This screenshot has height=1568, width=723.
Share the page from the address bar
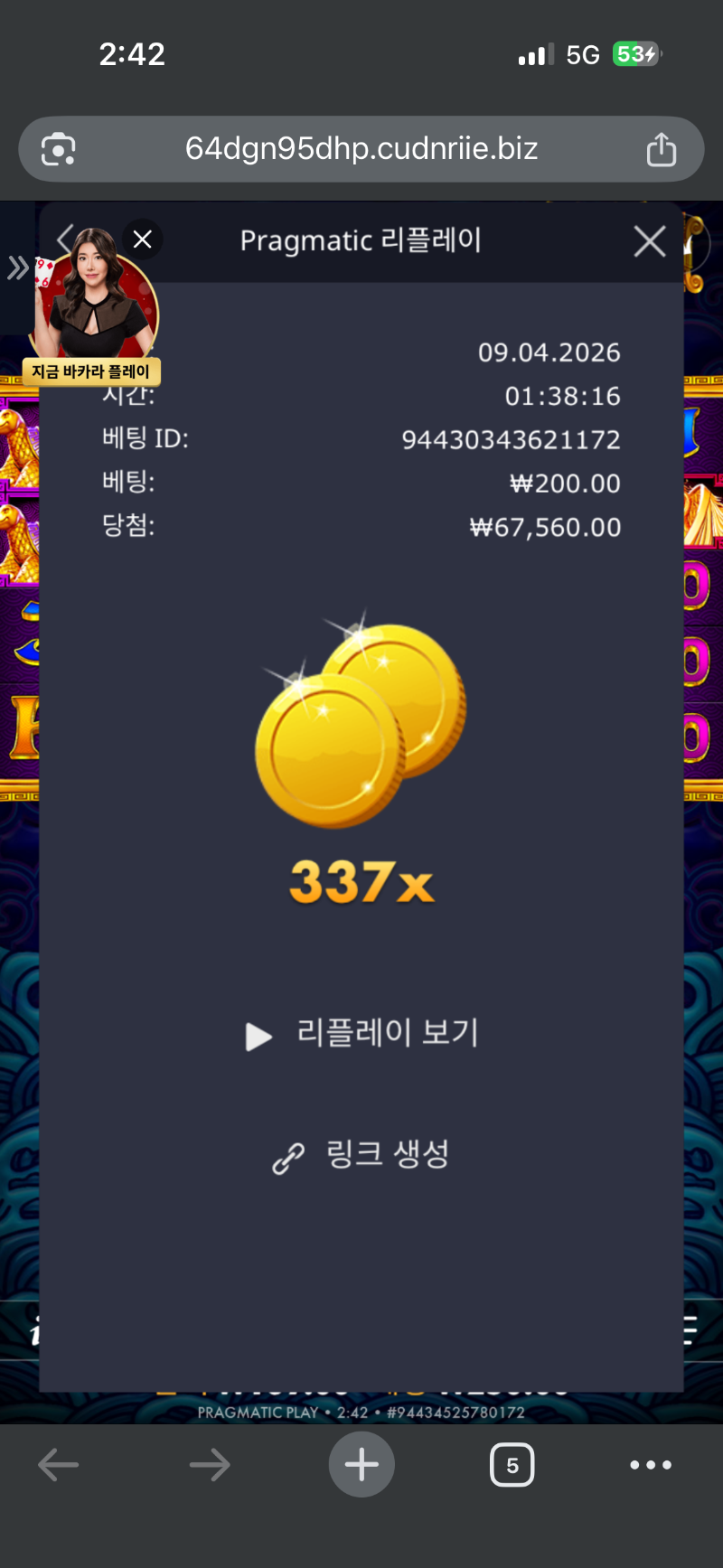click(x=661, y=149)
